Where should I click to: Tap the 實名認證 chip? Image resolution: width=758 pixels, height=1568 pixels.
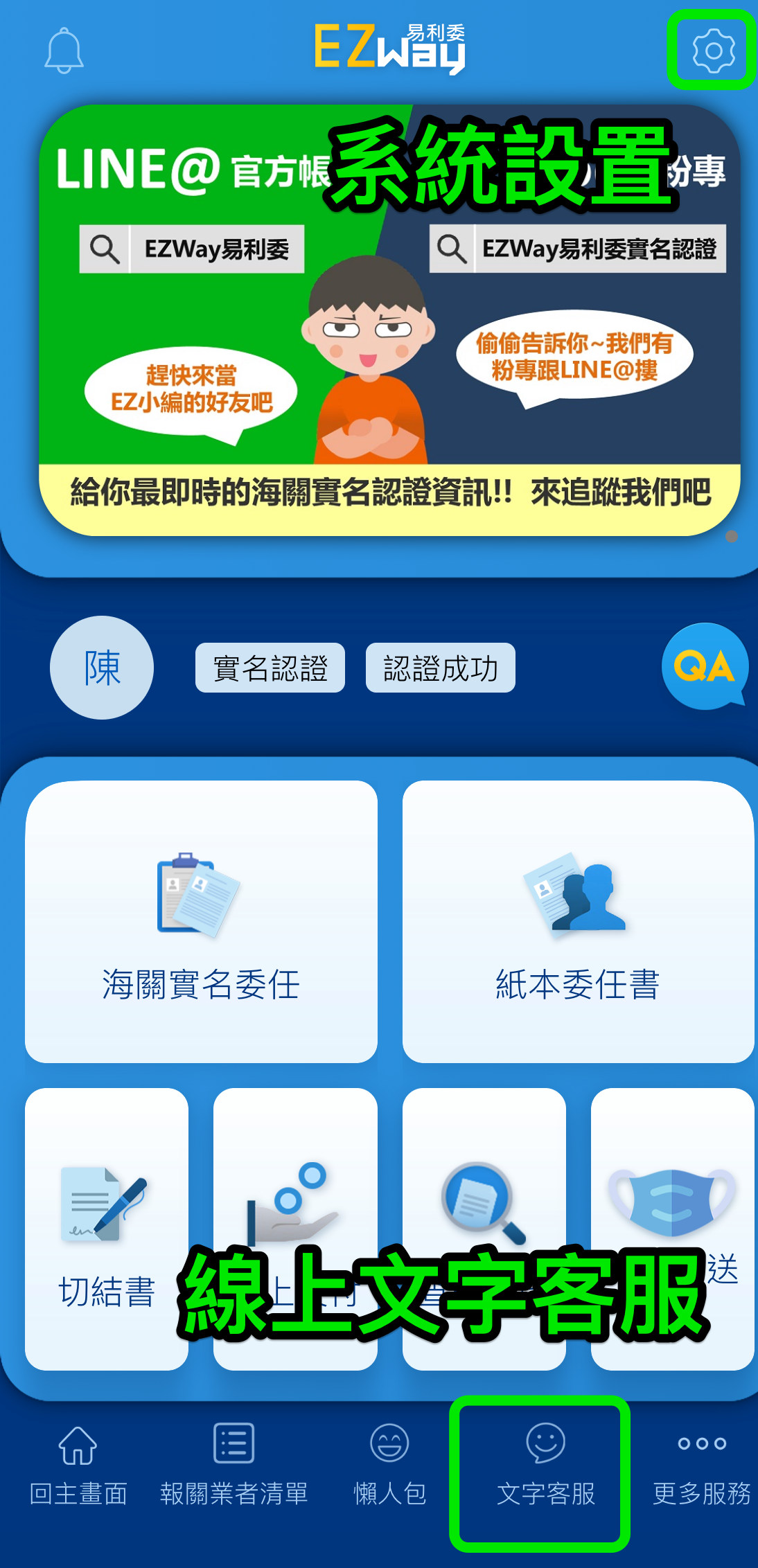coord(270,668)
